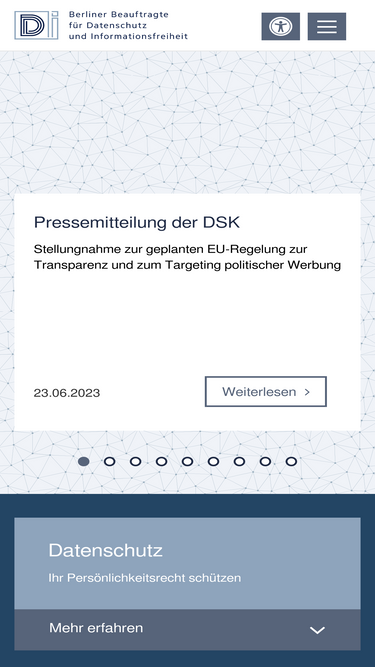Go to the site logo homepage

click(101, 26)
